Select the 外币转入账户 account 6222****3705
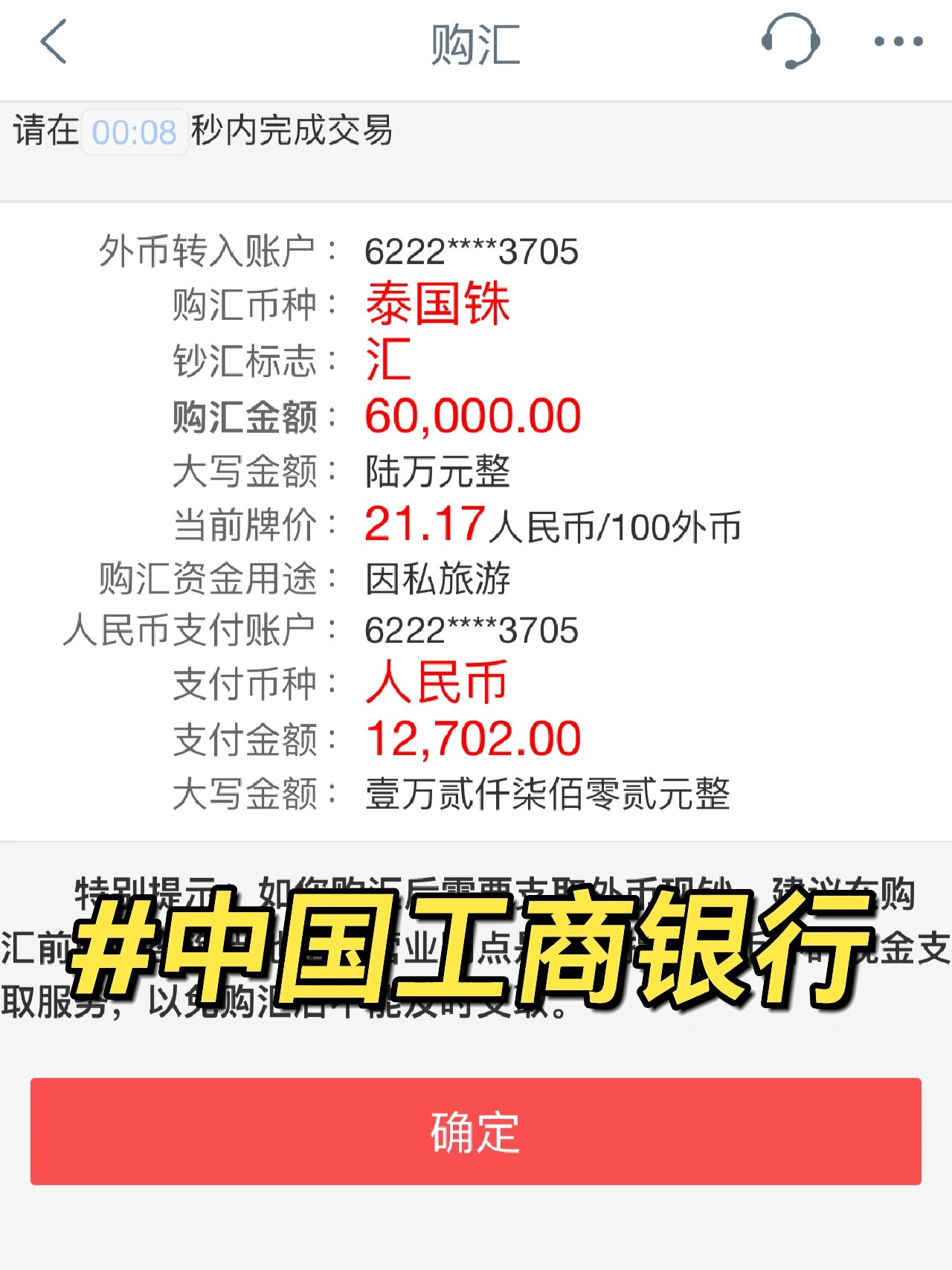Viewport: 952px width, 1270px height. click(x=471, y=252)
